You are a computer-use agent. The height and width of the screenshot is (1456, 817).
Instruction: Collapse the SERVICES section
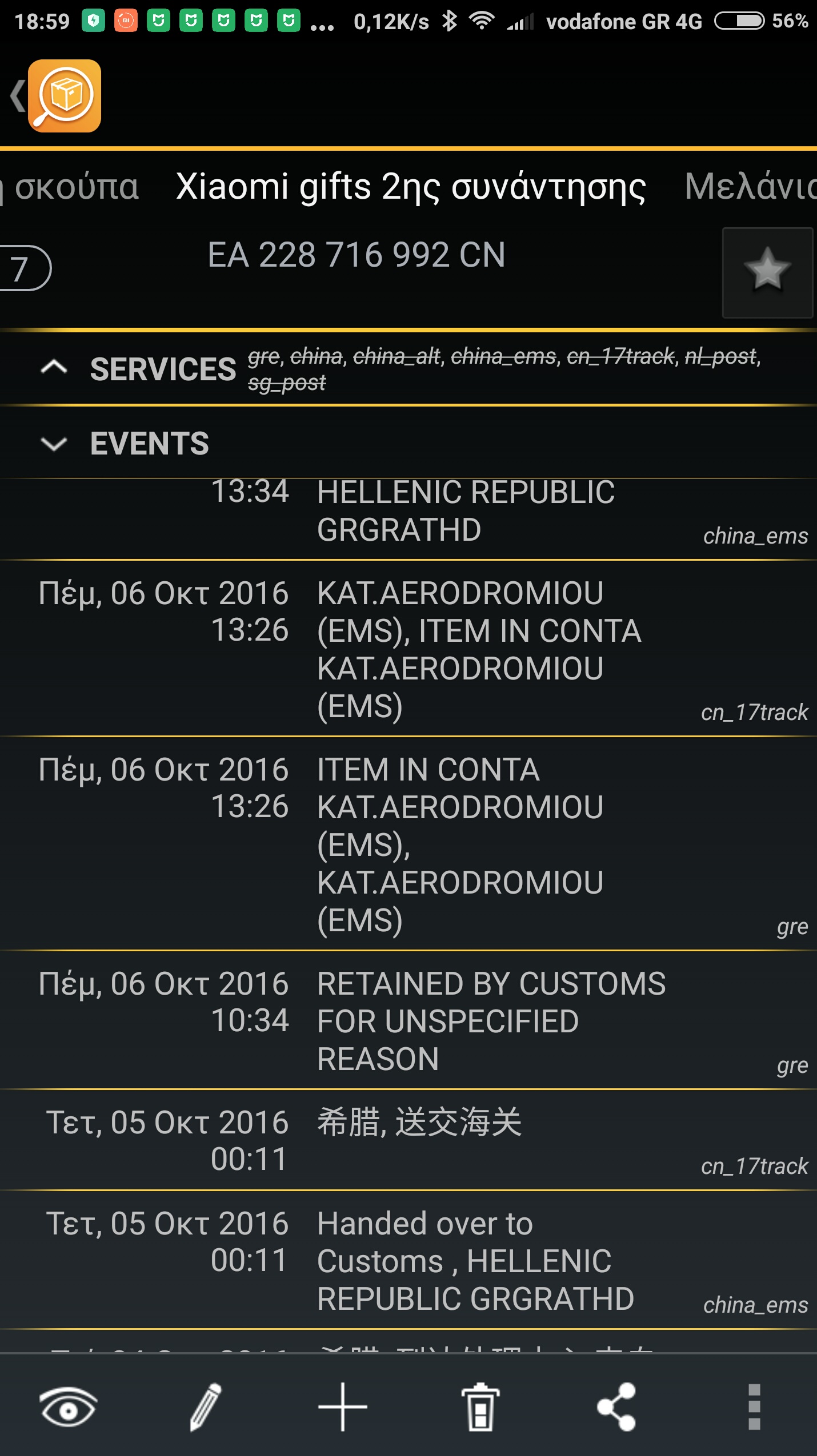(x=54, y=368)
